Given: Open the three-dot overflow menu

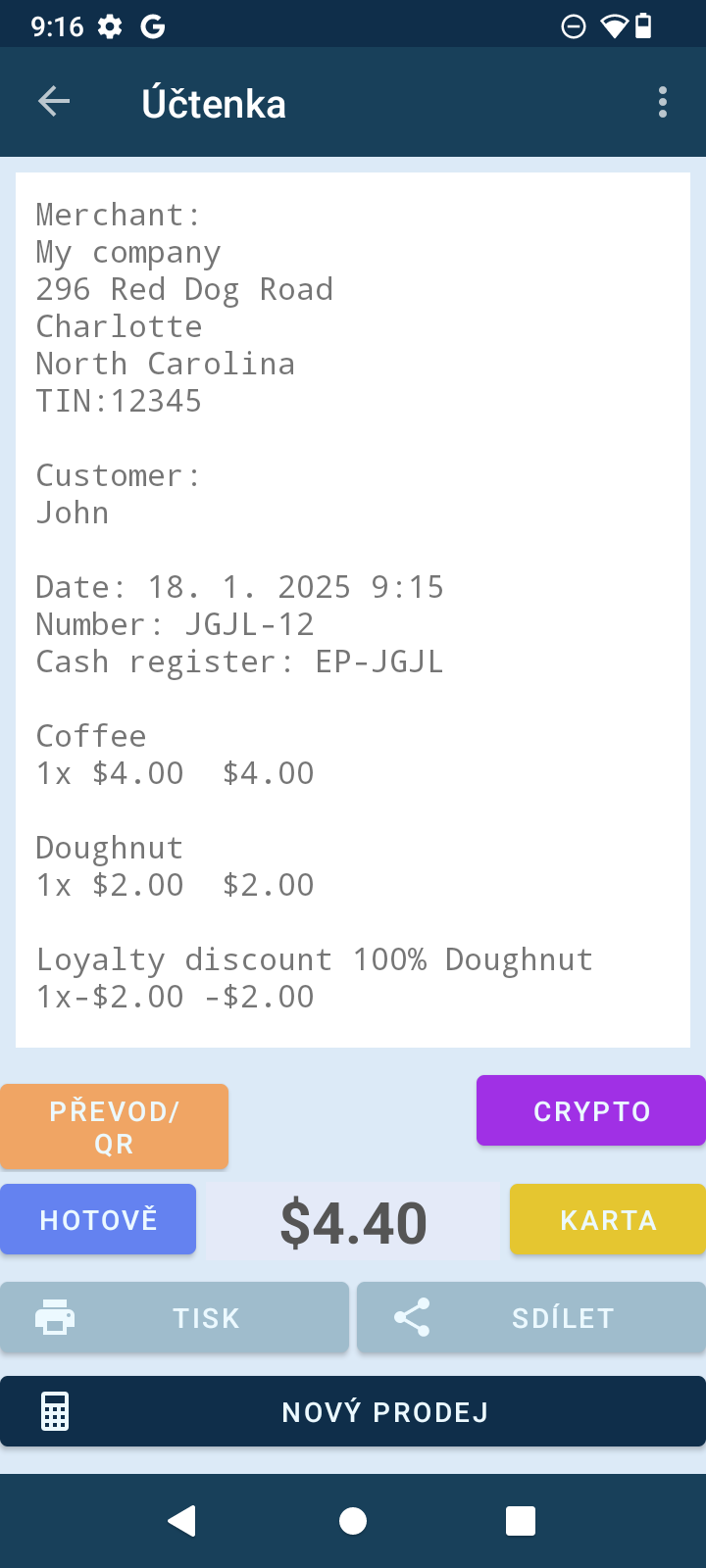Looking at the screenshot, I should coord(663,102).
